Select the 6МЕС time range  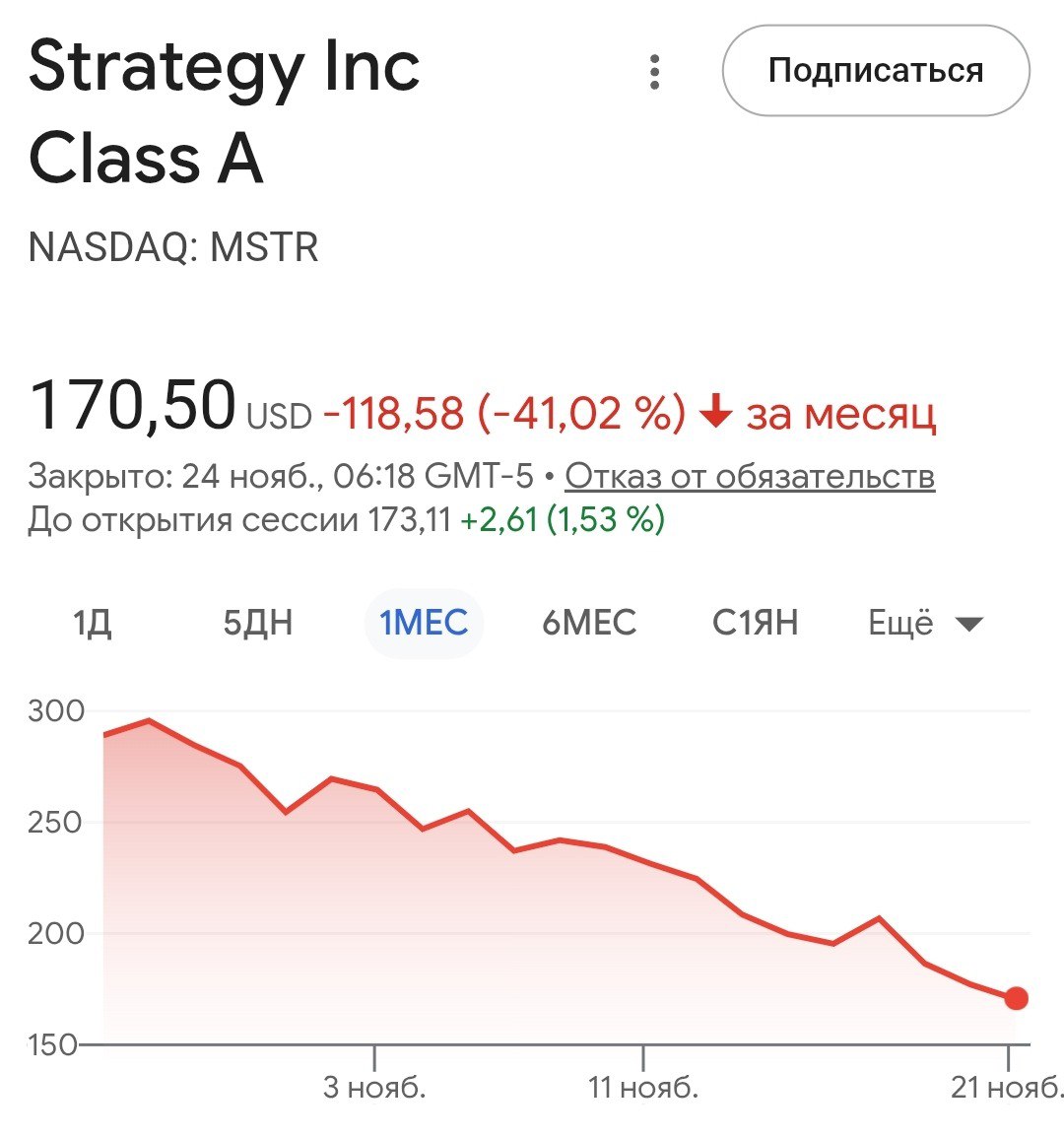click(x=589, y=622)
